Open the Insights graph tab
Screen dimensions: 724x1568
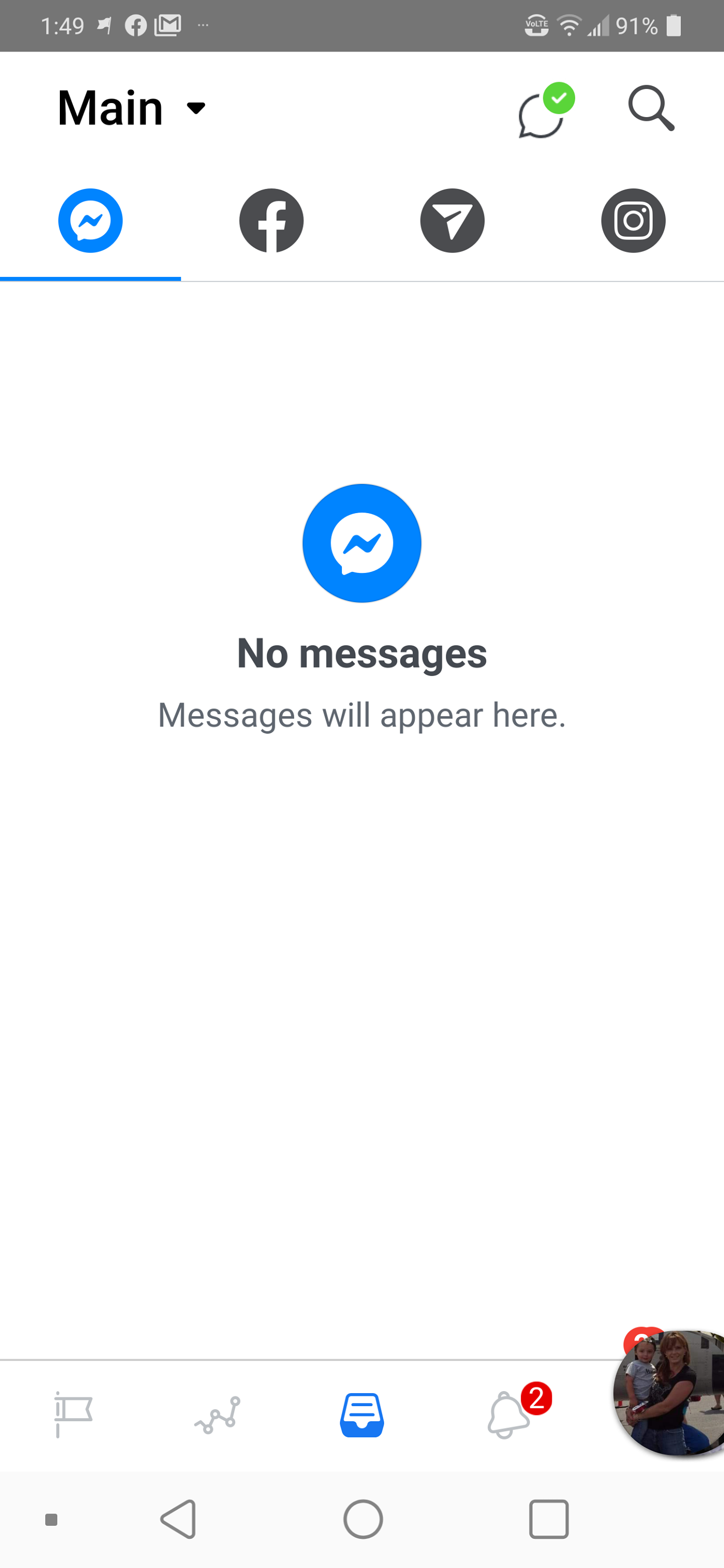(218, 1413)
